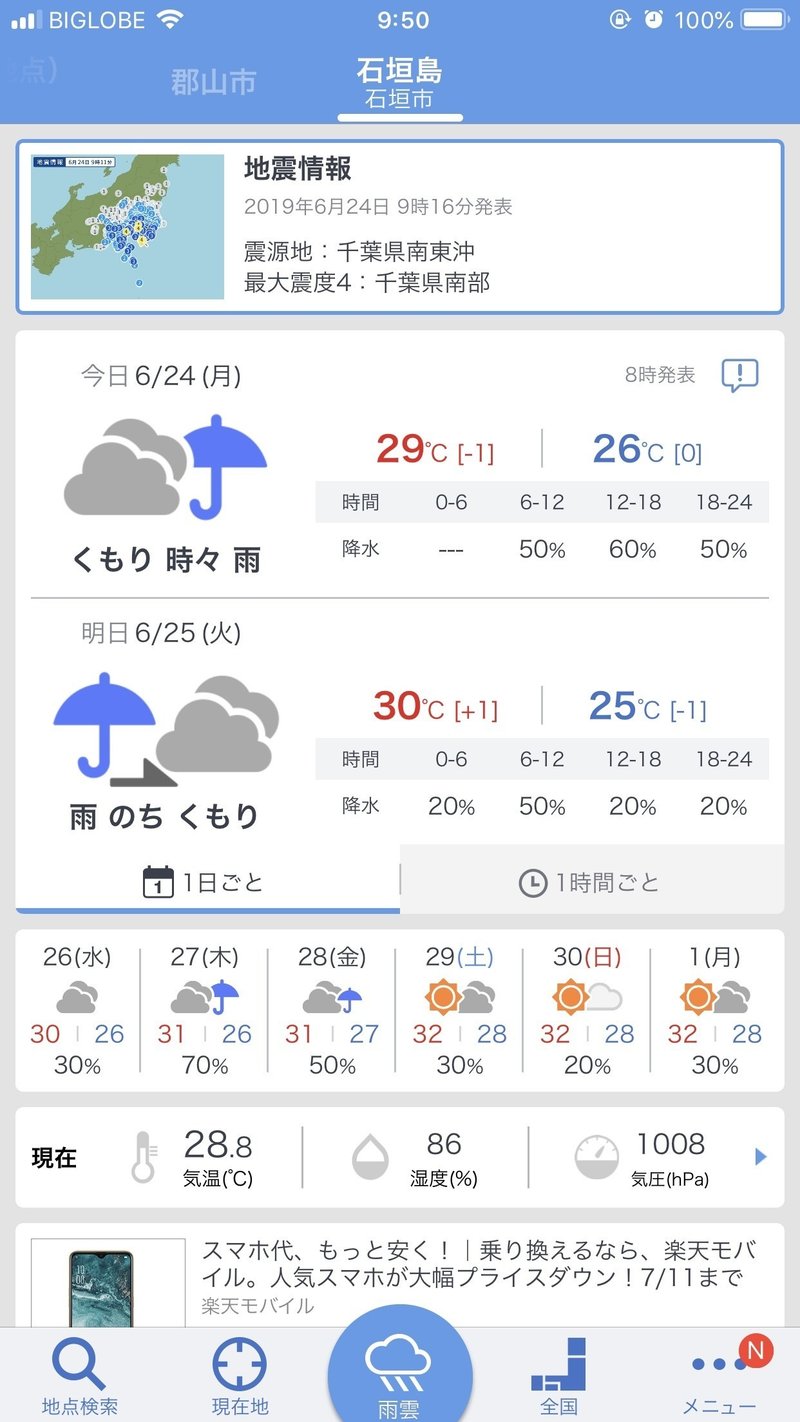This screenshot has height=1422, width=800.
Task: Open 地点検索 location search
Action: 79,1377
